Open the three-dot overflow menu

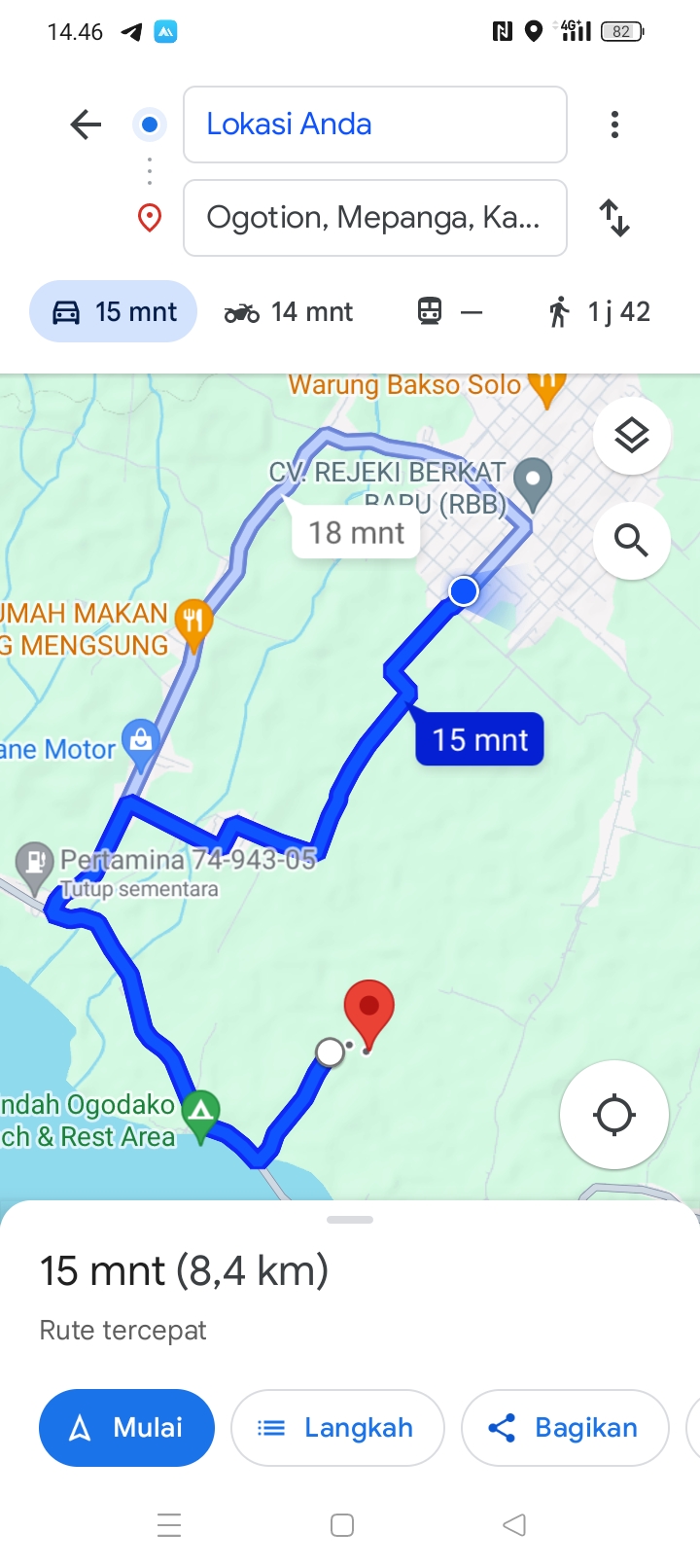click(614, 125)
